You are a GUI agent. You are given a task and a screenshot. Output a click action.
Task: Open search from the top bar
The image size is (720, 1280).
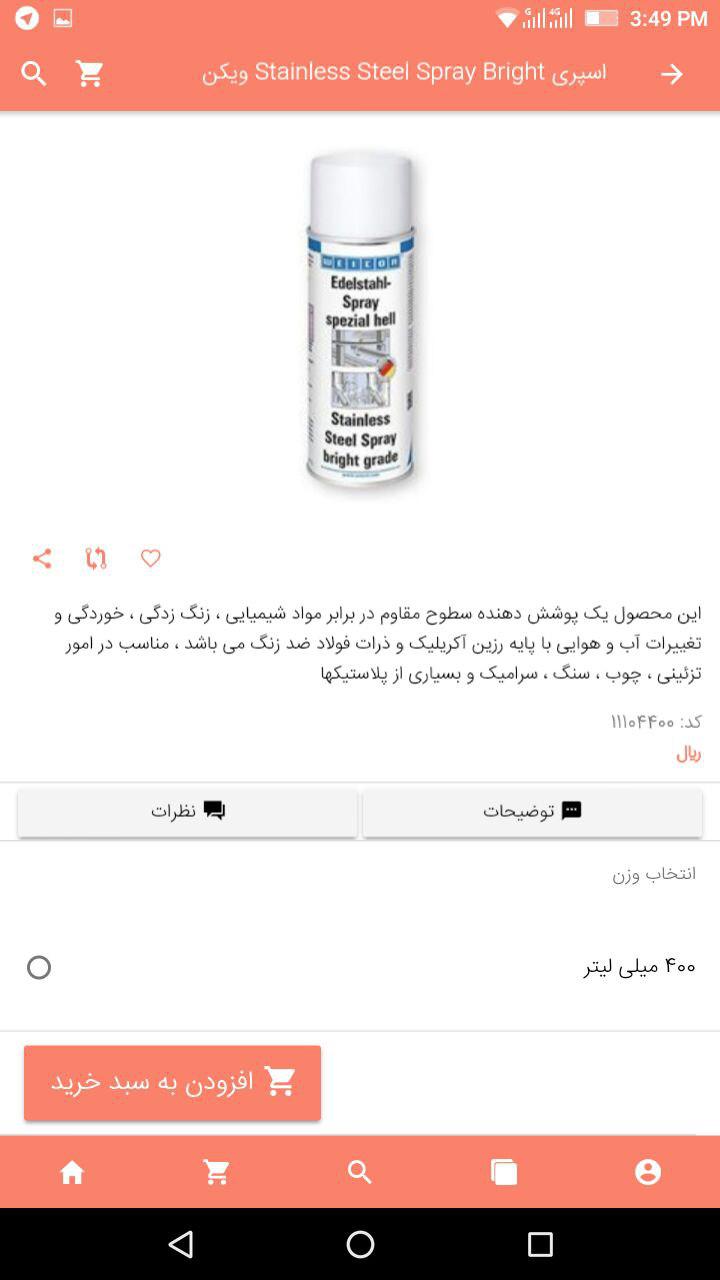pyautogui.click(x=34, y=73)
